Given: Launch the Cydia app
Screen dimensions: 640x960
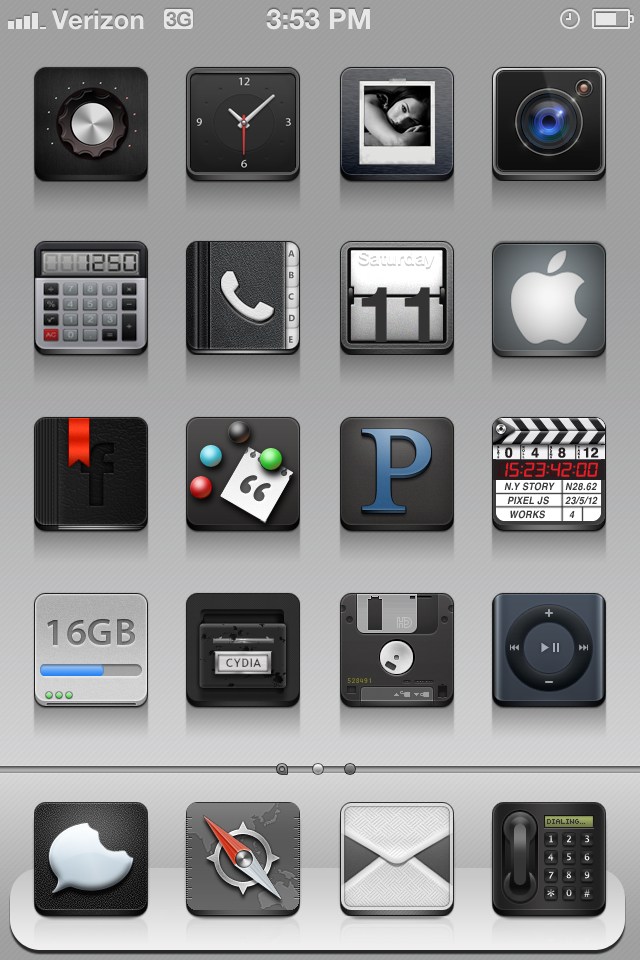Looking at the screenshot, I should click(x=243, y=650).
